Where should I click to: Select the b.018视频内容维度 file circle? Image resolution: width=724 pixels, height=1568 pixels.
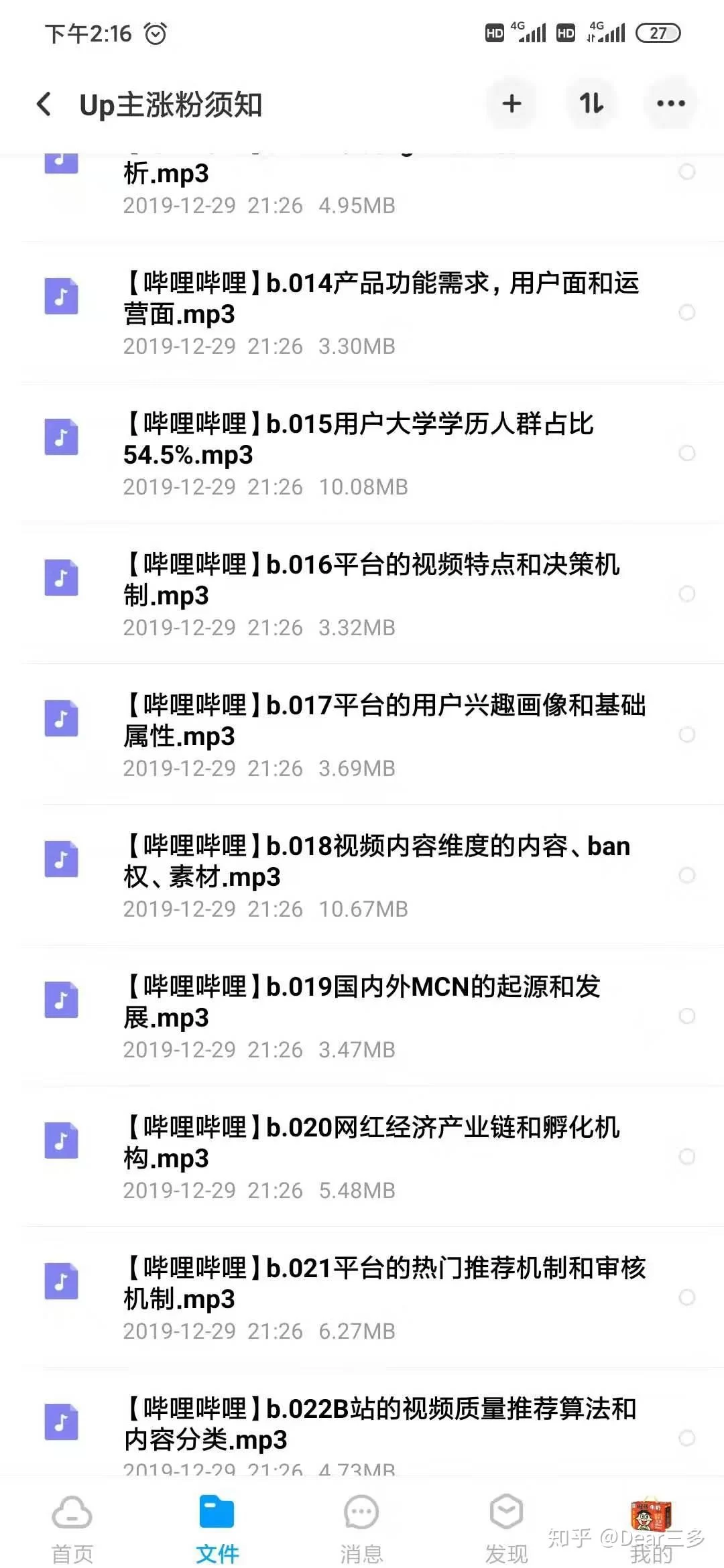click(687, 875)
